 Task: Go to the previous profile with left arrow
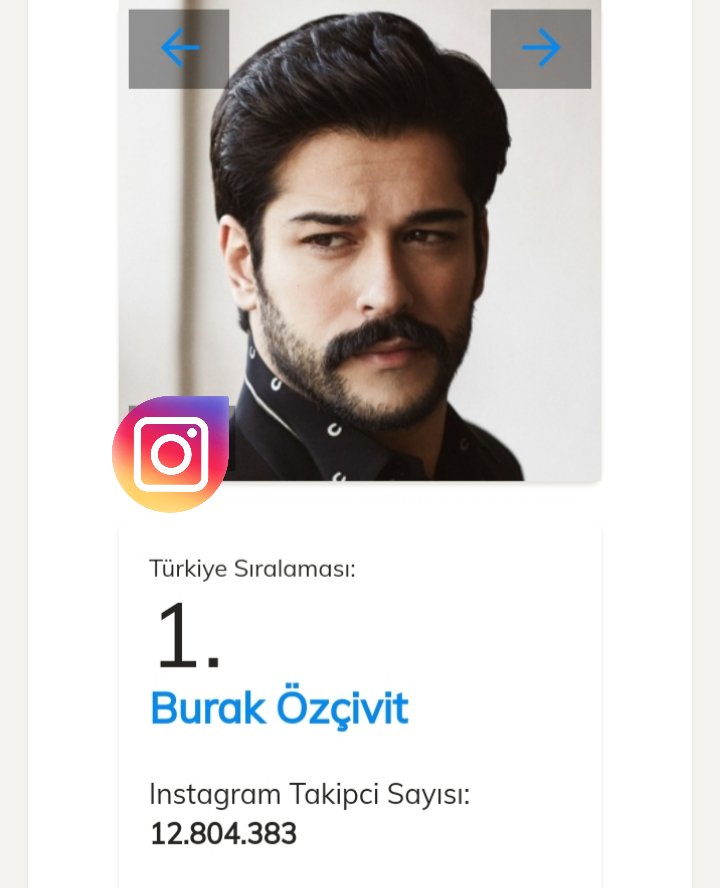click(x=179, y=49)
